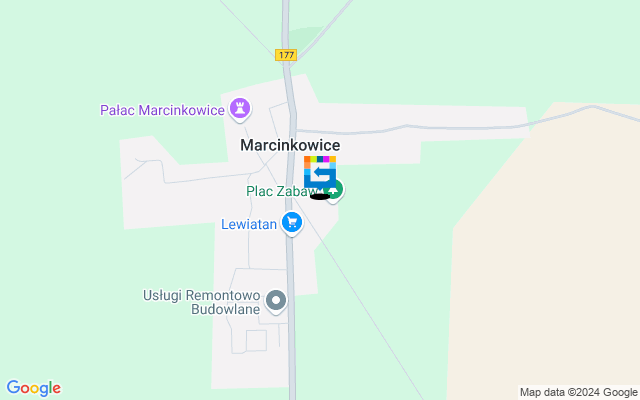Open the colorful custom location marker
This screenshot has width=640, height=400.
pos(319,172)
